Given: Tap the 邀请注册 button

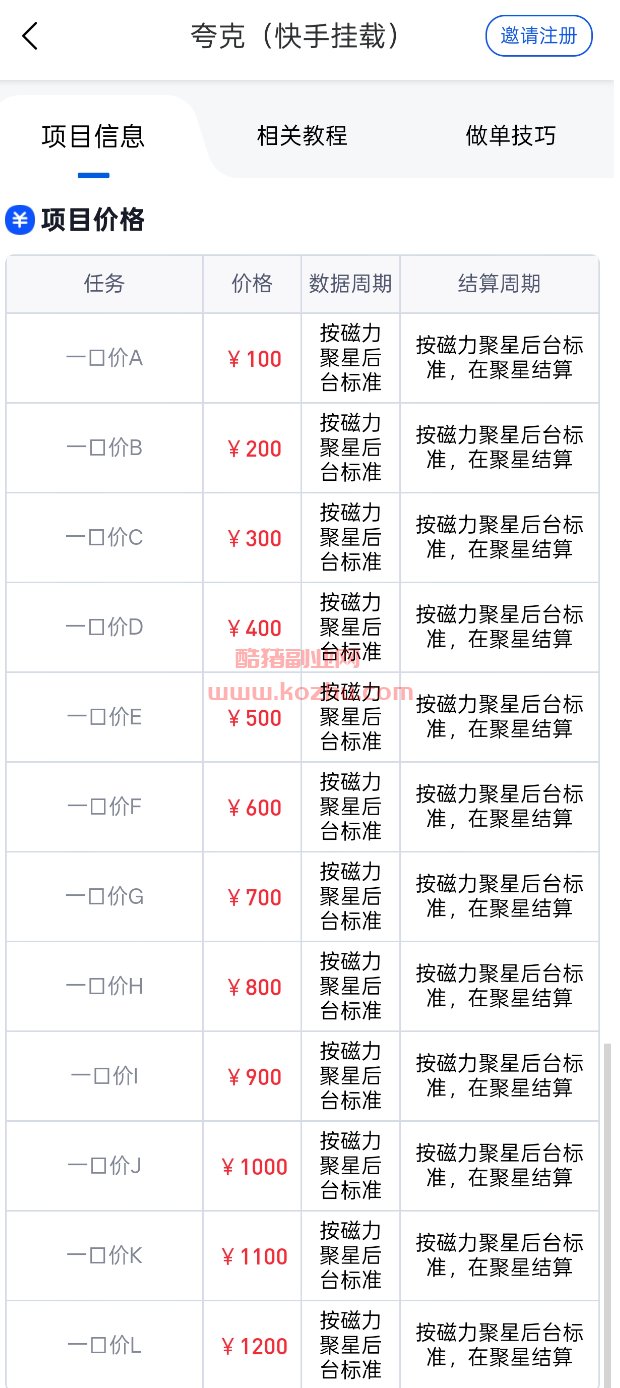Looking at the screenshot, I should coord(539,36).
